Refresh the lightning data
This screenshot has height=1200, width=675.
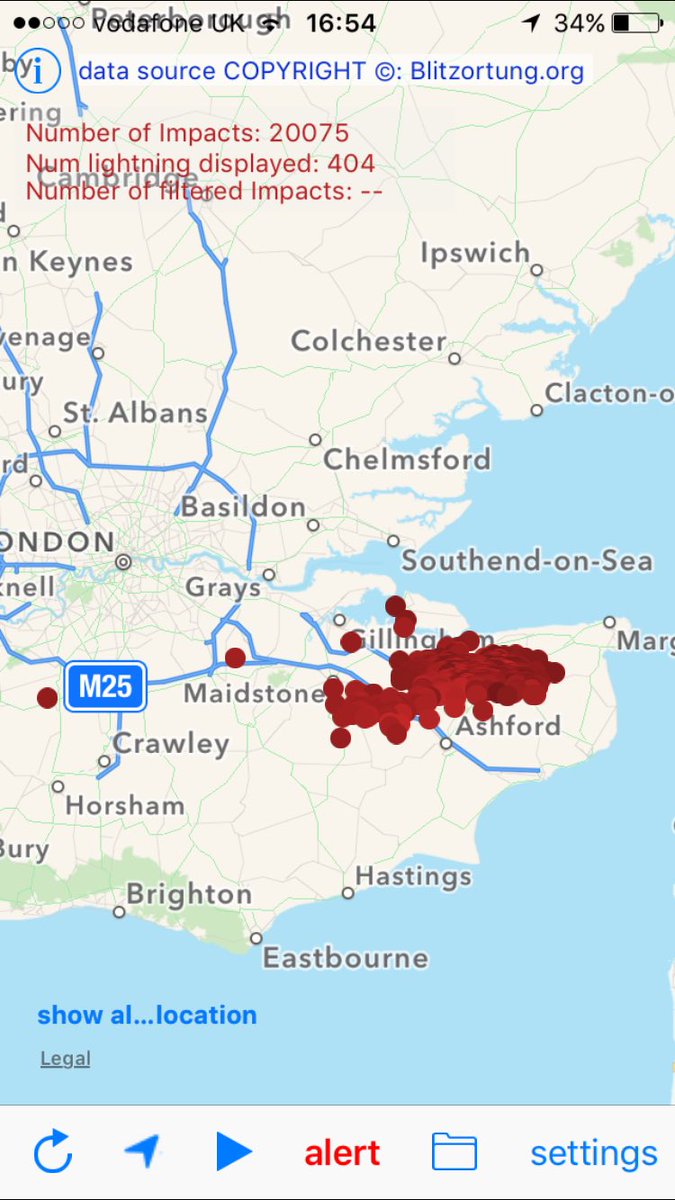tap(53, 1153)
